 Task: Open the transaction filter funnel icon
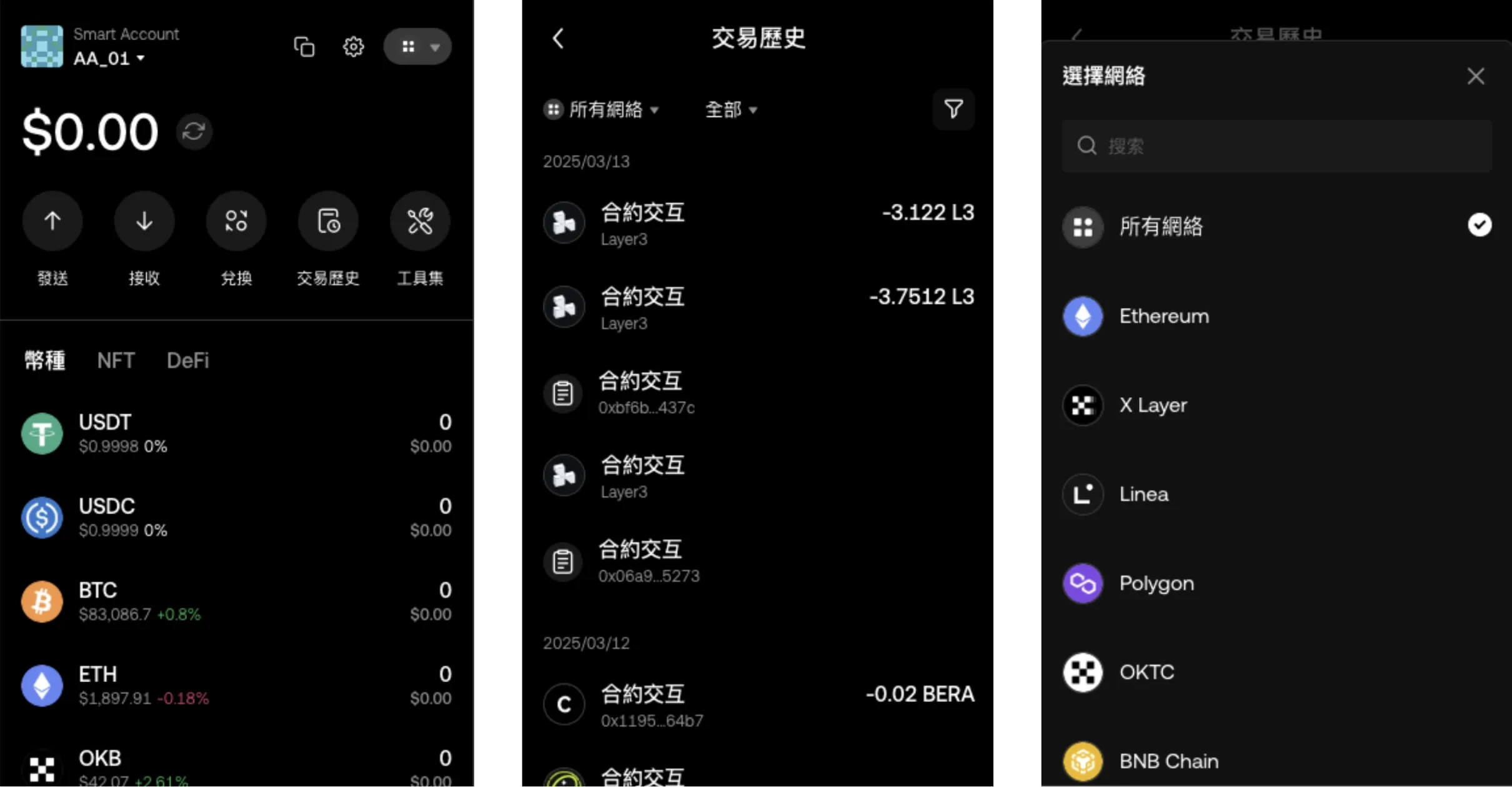[x=953, y=109]
